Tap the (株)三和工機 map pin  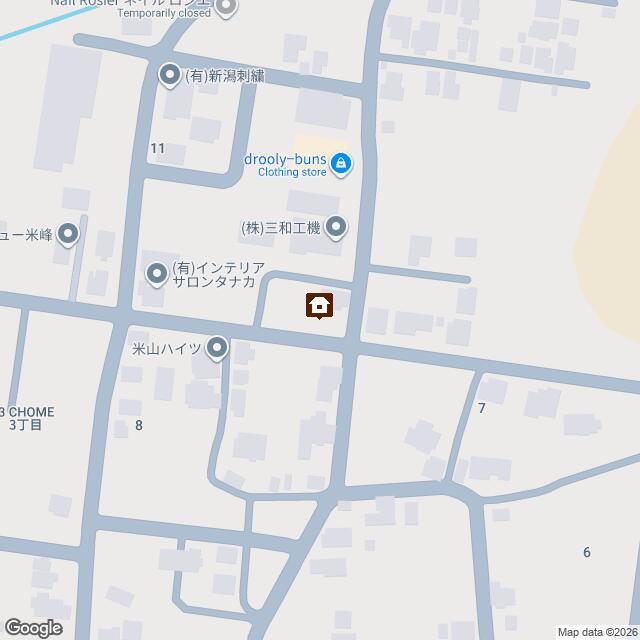point(335,228)
